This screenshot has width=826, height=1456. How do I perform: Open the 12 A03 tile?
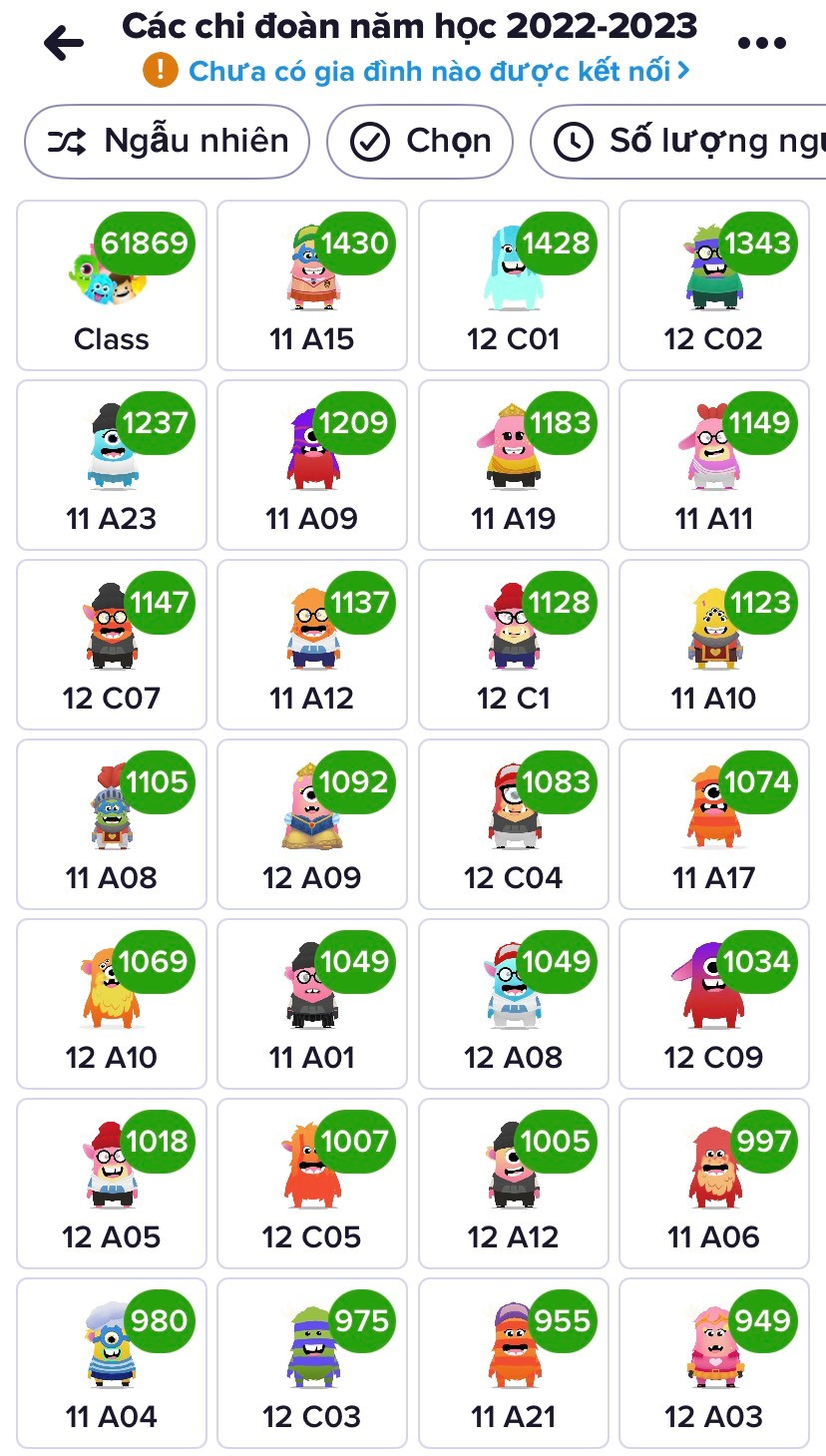coord(714,1363)
